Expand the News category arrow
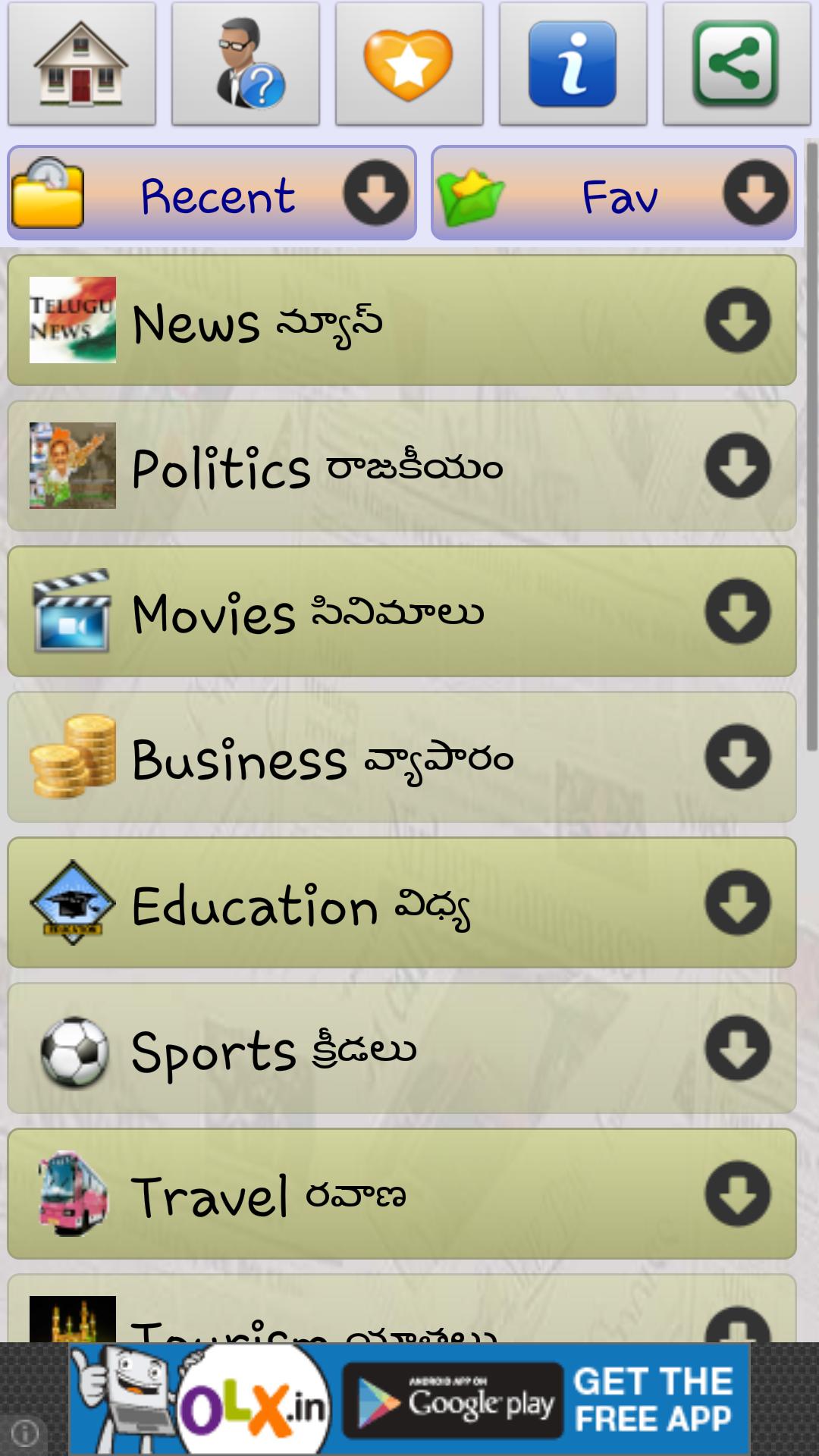 click(x=736, y=318)
